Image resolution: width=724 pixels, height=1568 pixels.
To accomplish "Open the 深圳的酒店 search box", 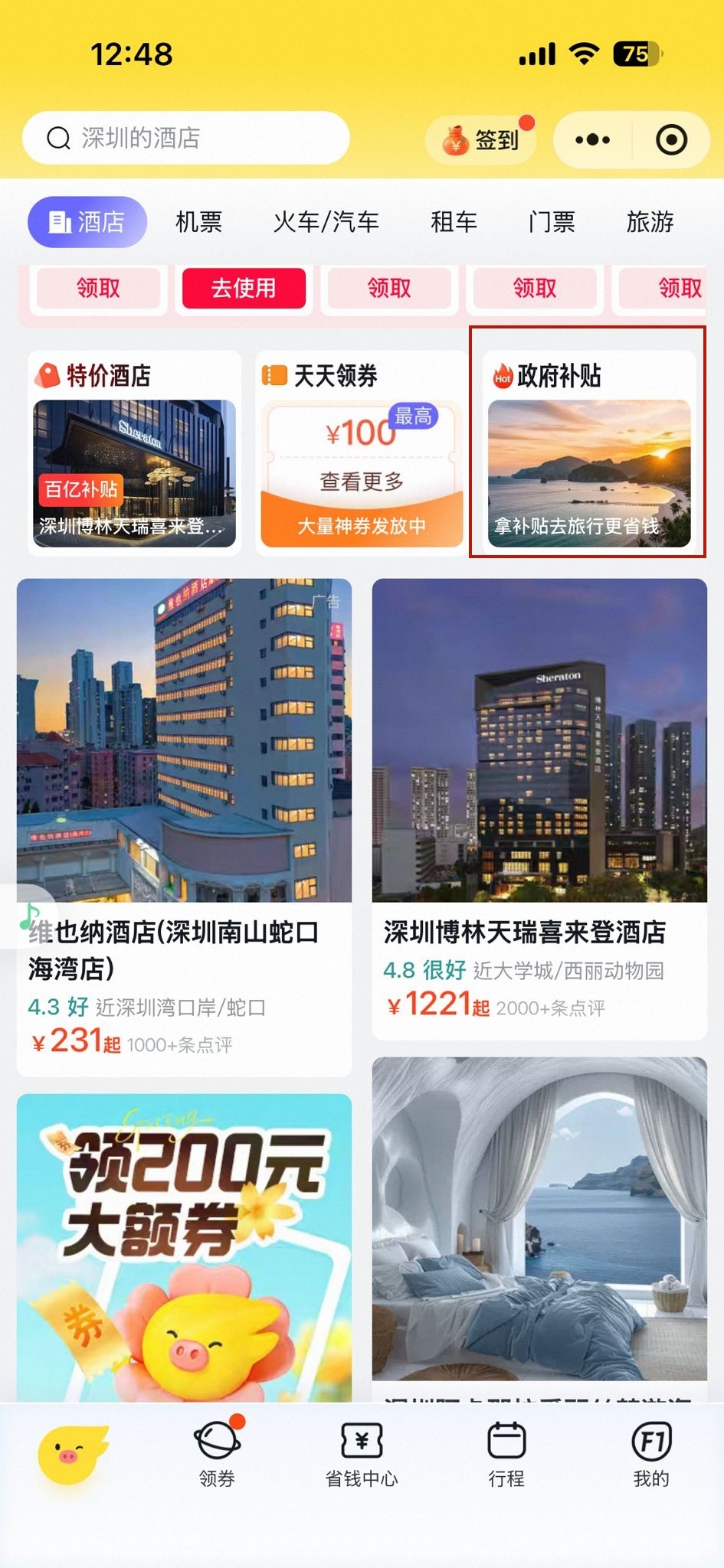I will [x=185, y=139].
